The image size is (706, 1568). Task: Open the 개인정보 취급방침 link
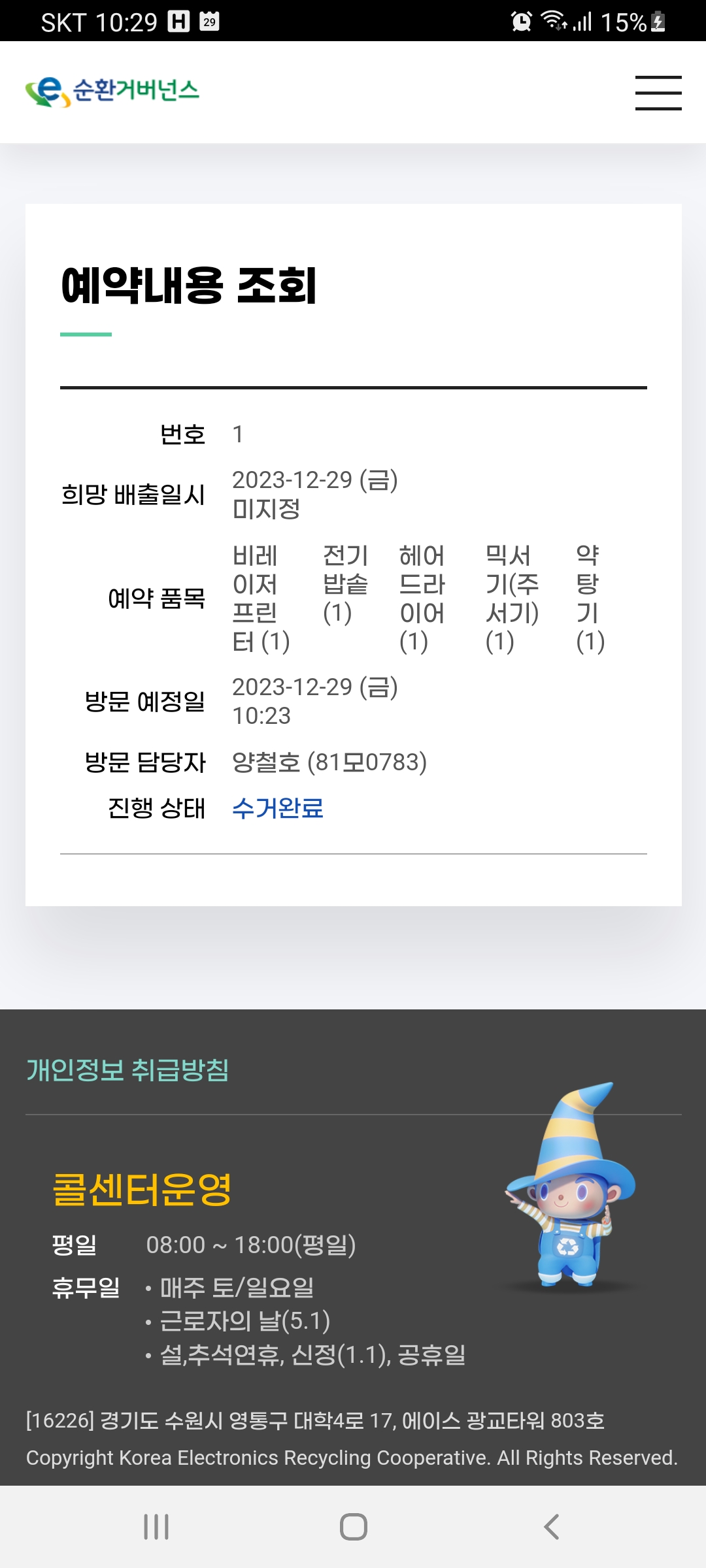127,1070
